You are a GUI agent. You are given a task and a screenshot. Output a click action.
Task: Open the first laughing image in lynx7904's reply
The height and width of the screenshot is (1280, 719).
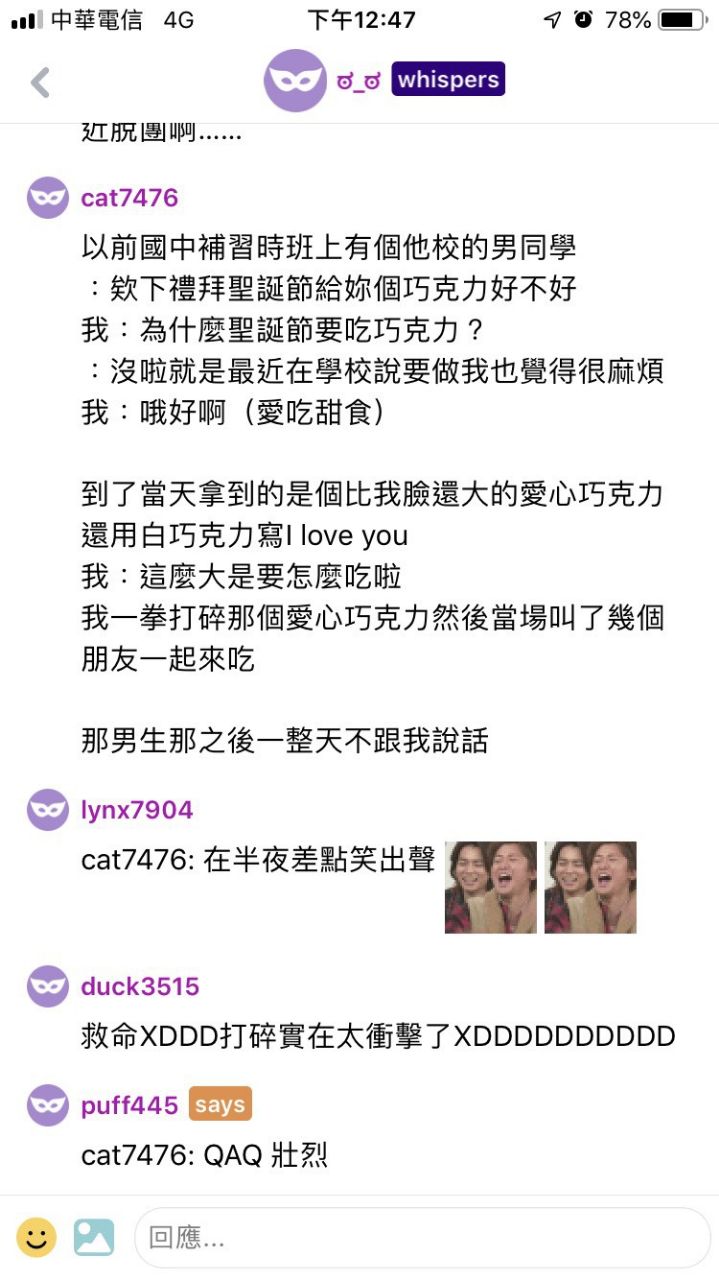click(x=490, y=887)
